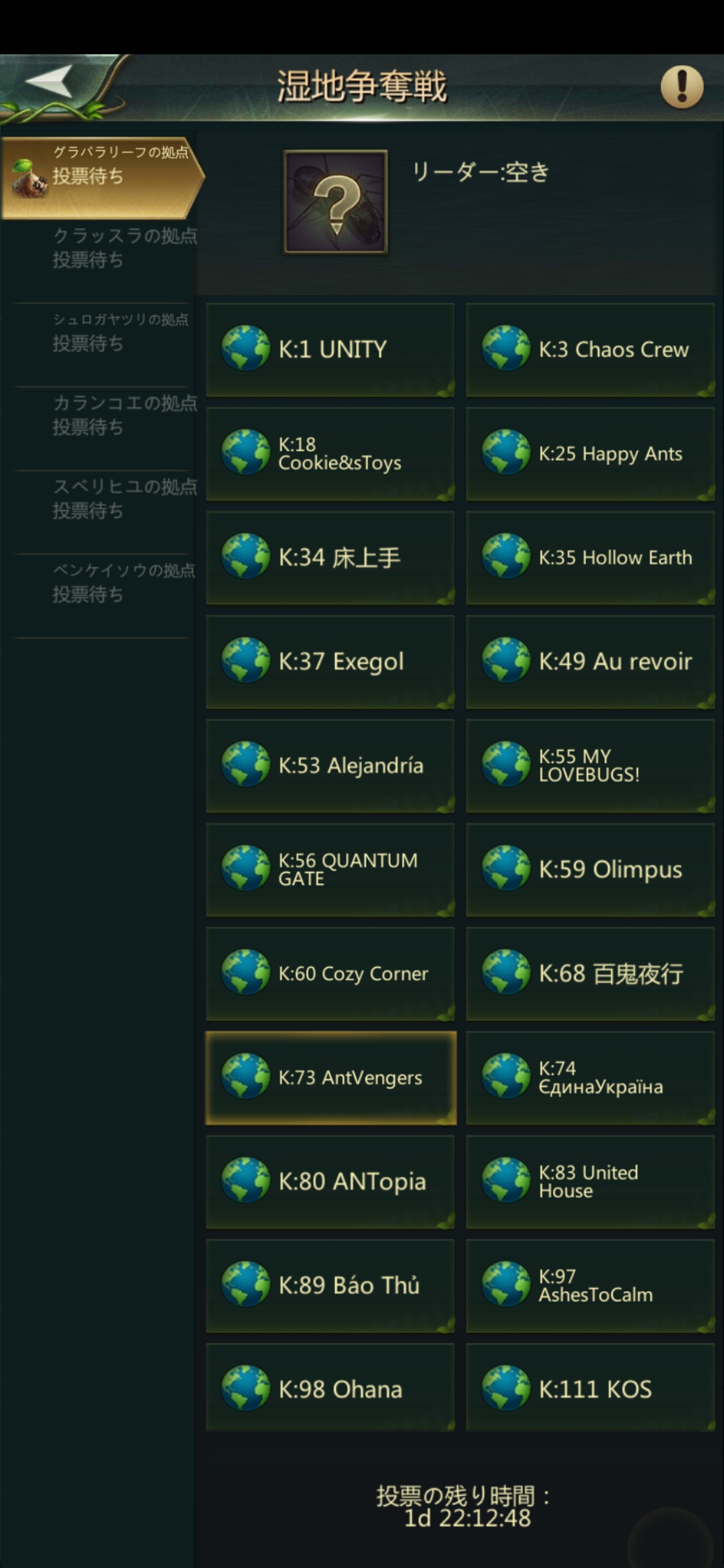Select K:89 Báo Thủ
Screen dimensions: 724x1568
pyautogui.click(x=330, y=1285)
